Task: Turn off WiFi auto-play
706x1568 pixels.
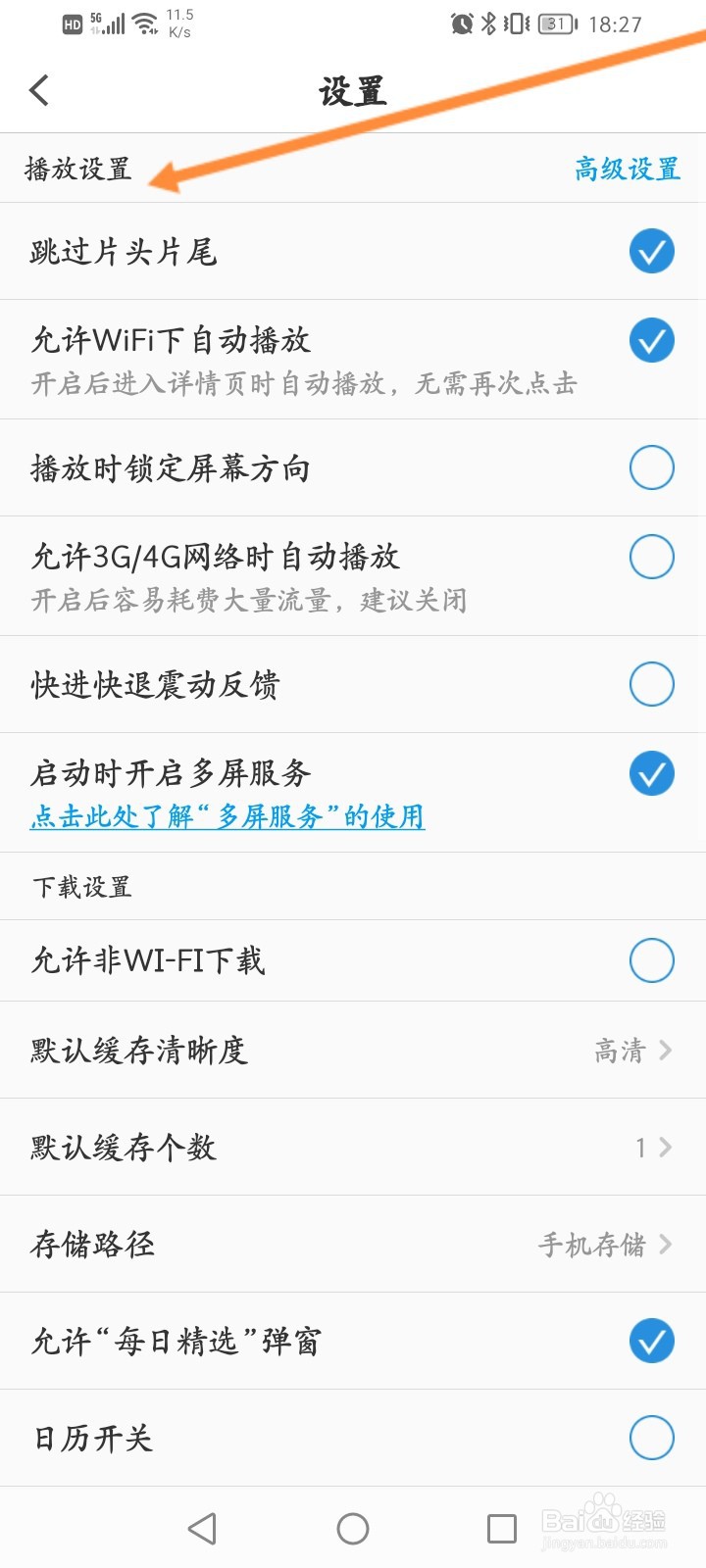Action: click(x=650, y=340)
